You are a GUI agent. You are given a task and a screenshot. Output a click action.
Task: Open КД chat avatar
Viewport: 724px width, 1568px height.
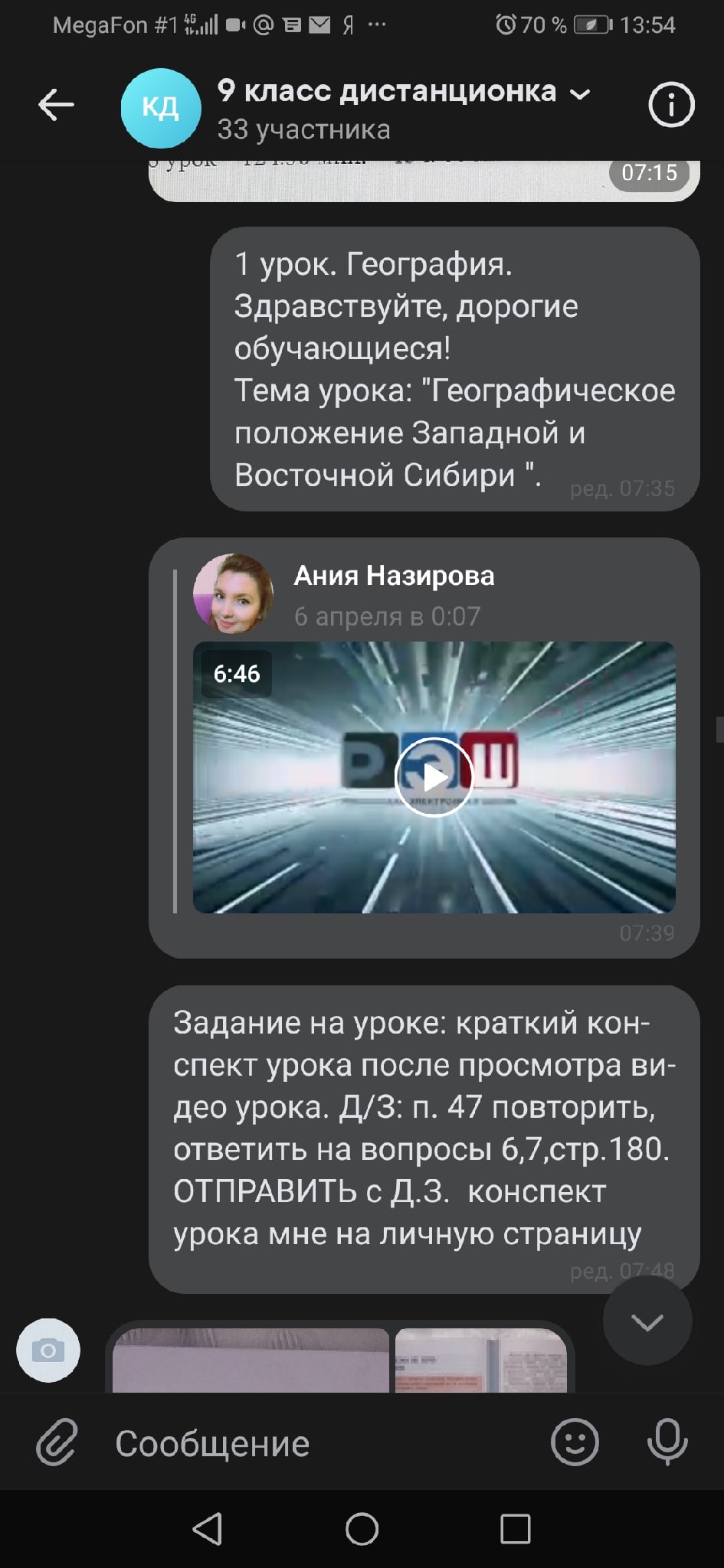(161, 108)
